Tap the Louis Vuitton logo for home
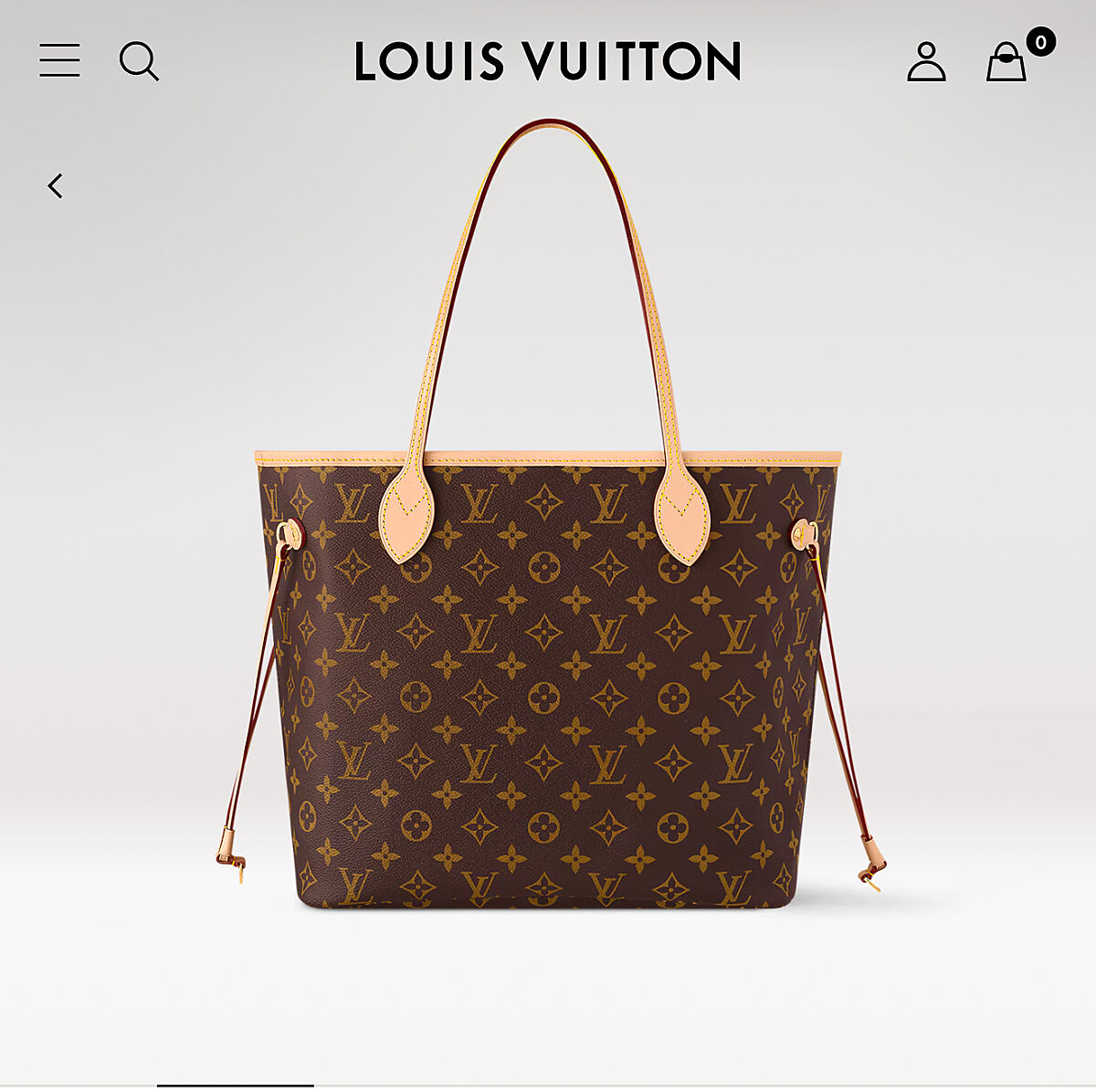 click(547, 61)
